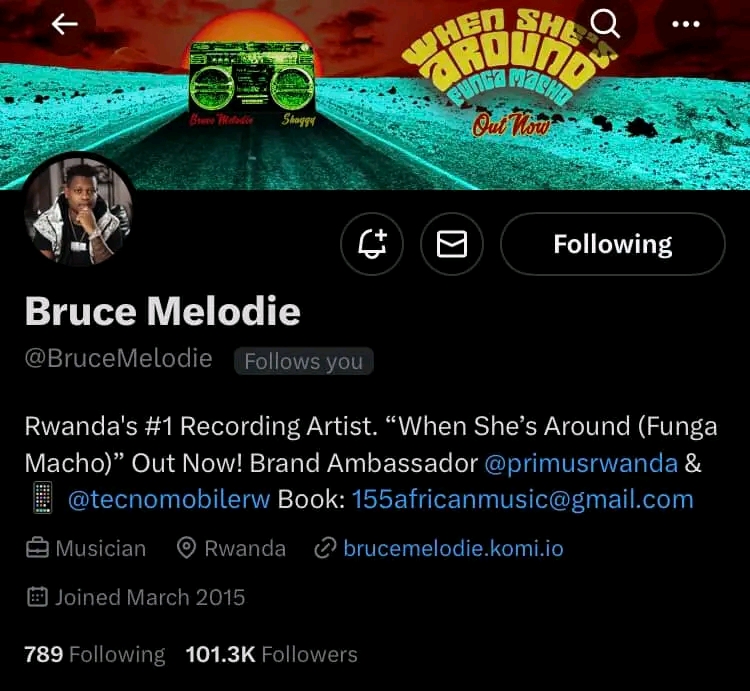Open the brucemelodie.komi.io website link
Viewport: 750px width, 691px height.
[x=453, y=548]
